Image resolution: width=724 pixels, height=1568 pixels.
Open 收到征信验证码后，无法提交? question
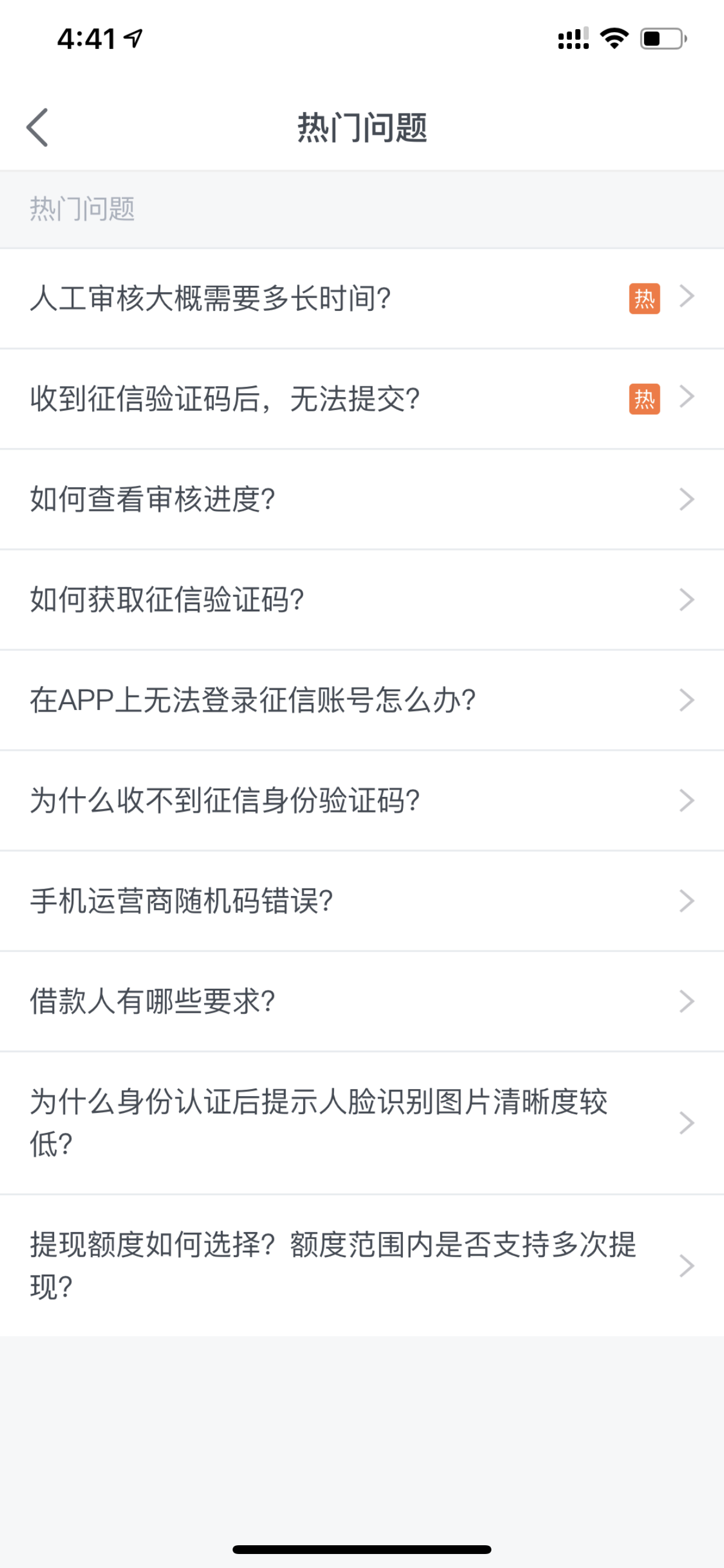[x=362, y=398]
